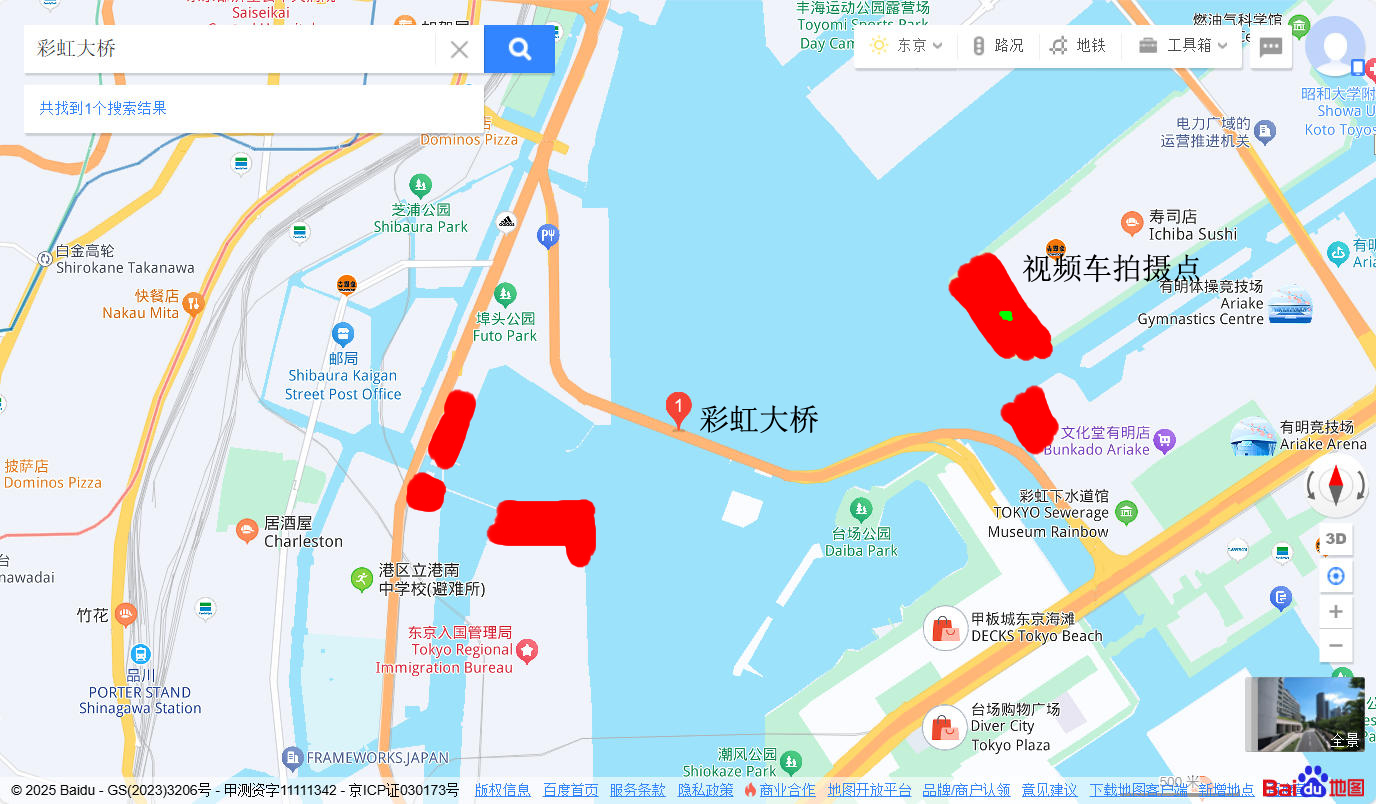Clear the search text with the X
Screen dimensions: 1376x804
pos(459,49)
